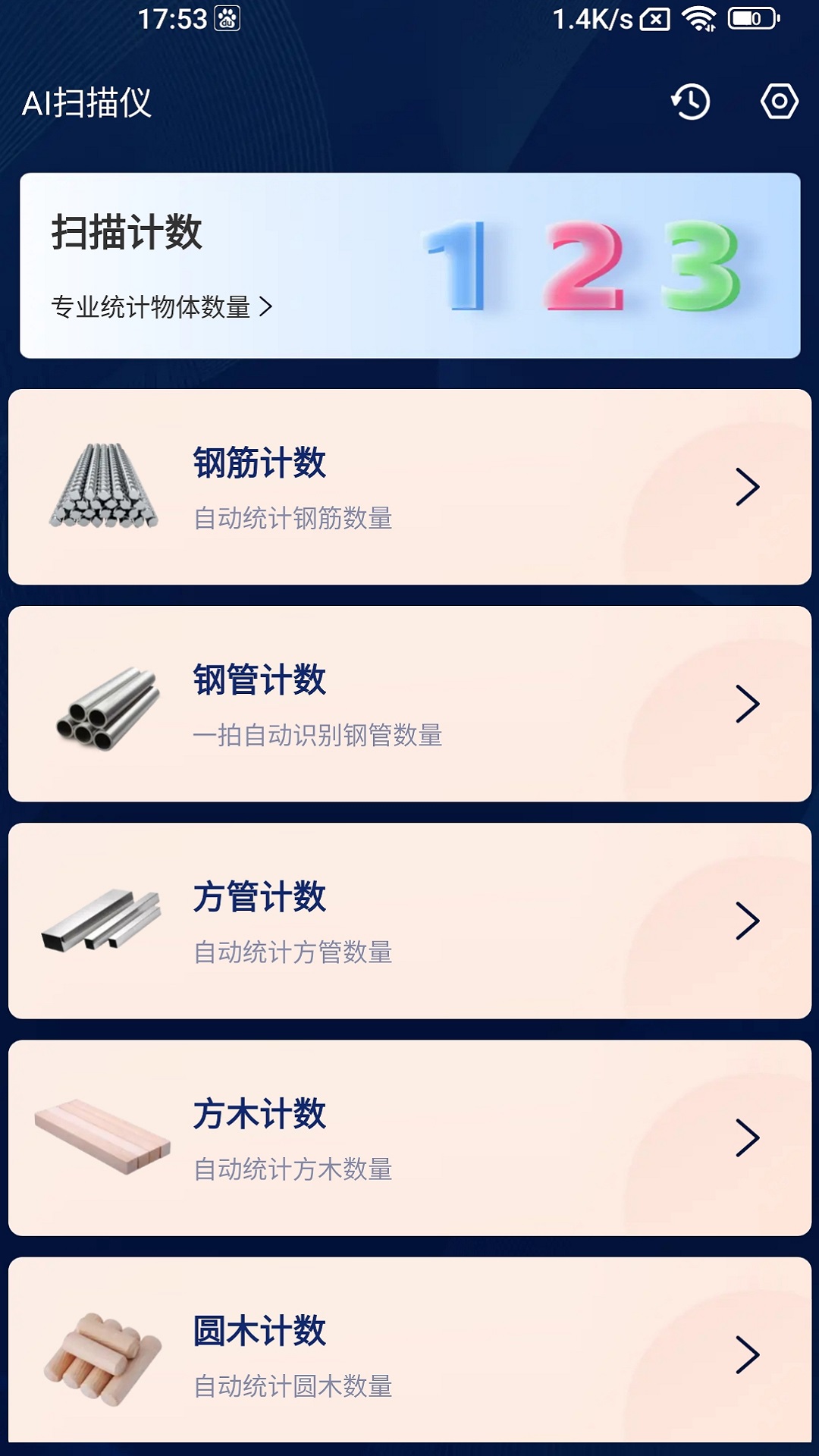Expand the 圆木计数 row chevron
This screenshot has width=819, height=1456.
749,1357
